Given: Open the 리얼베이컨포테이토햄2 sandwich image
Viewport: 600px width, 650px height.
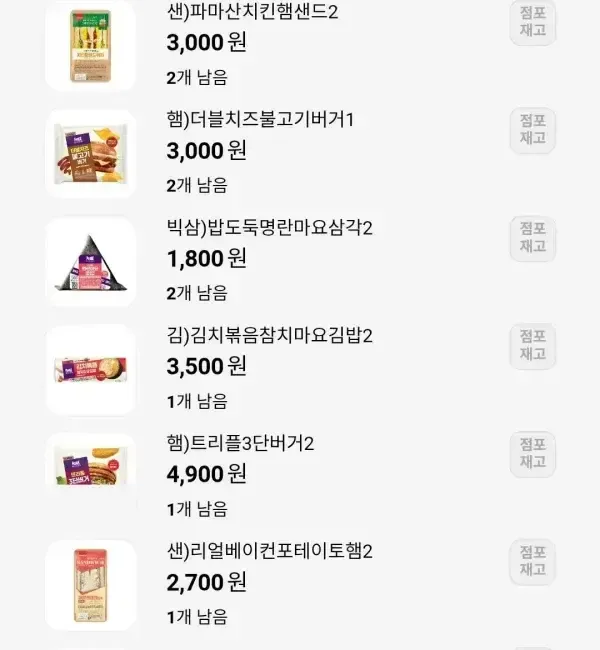Looking at the screenshot, I should [x=90, y=585].
